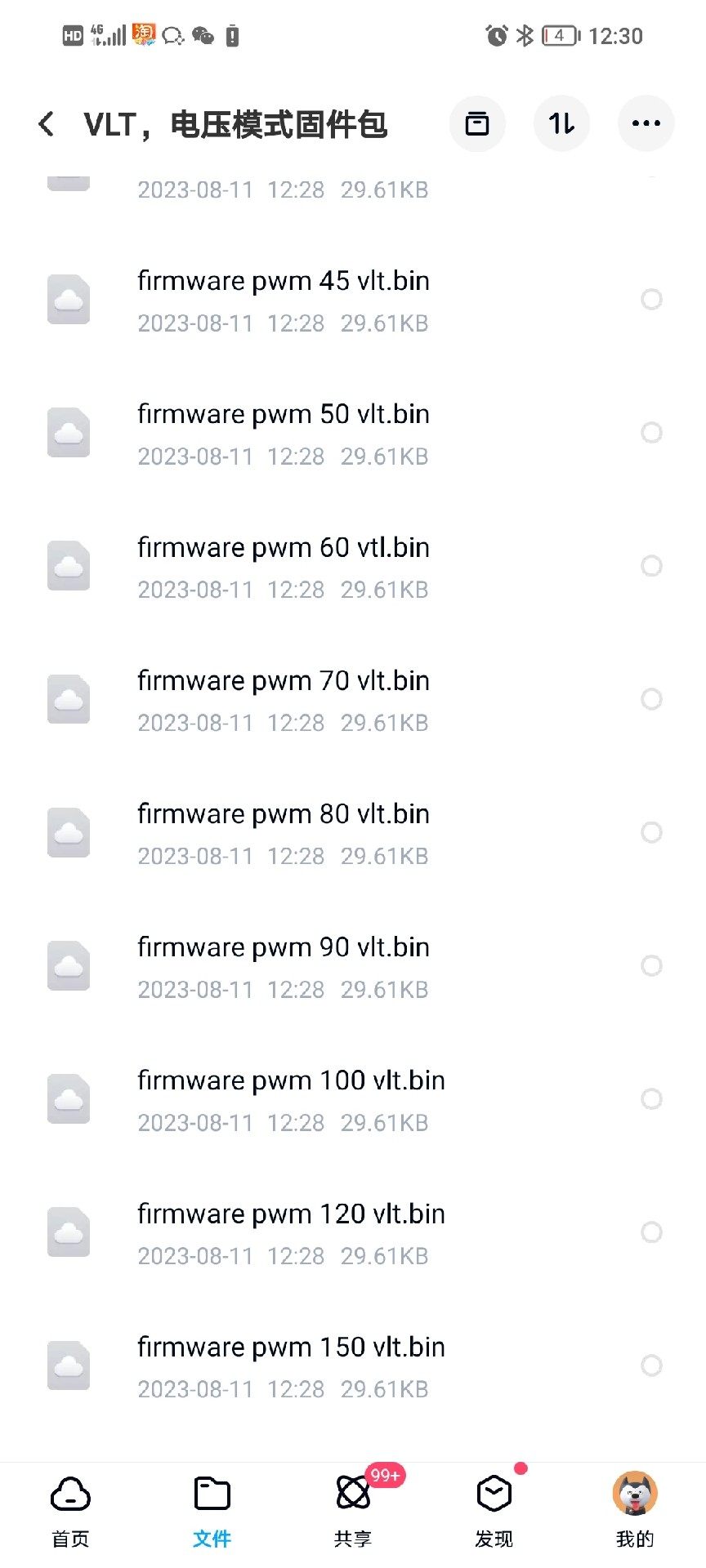Check the circle beside firmware pwm 120 vlt.bin
Screen dimensions: 706x1568
point(651,1232)
